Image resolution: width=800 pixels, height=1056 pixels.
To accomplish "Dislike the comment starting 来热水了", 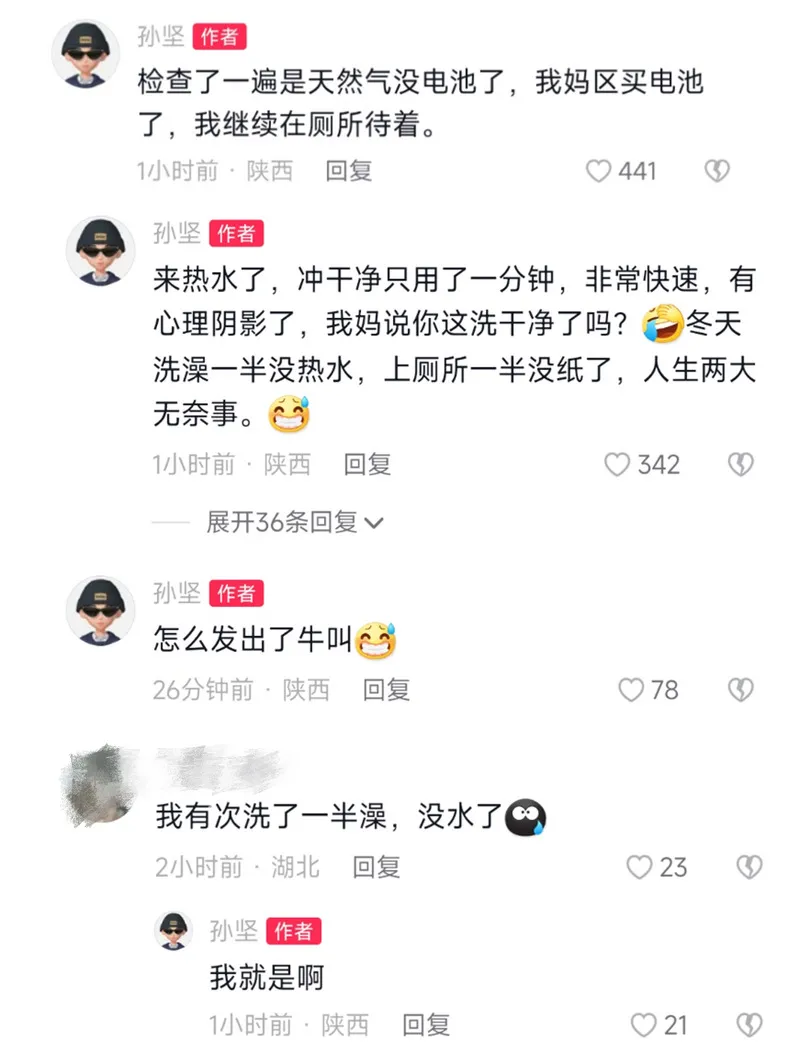I will point(739,464).
